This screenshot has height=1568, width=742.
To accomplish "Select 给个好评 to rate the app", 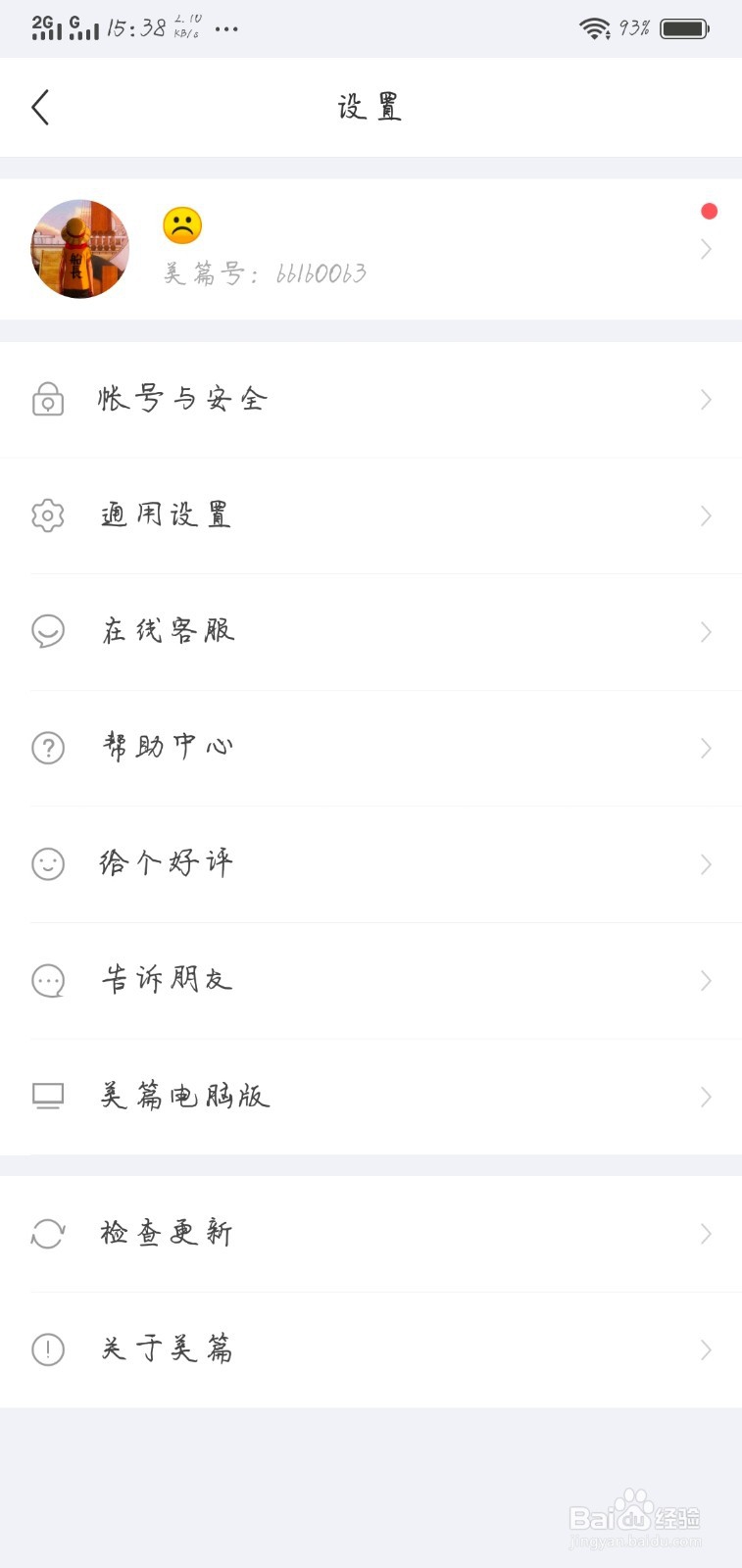I will 371,863.
